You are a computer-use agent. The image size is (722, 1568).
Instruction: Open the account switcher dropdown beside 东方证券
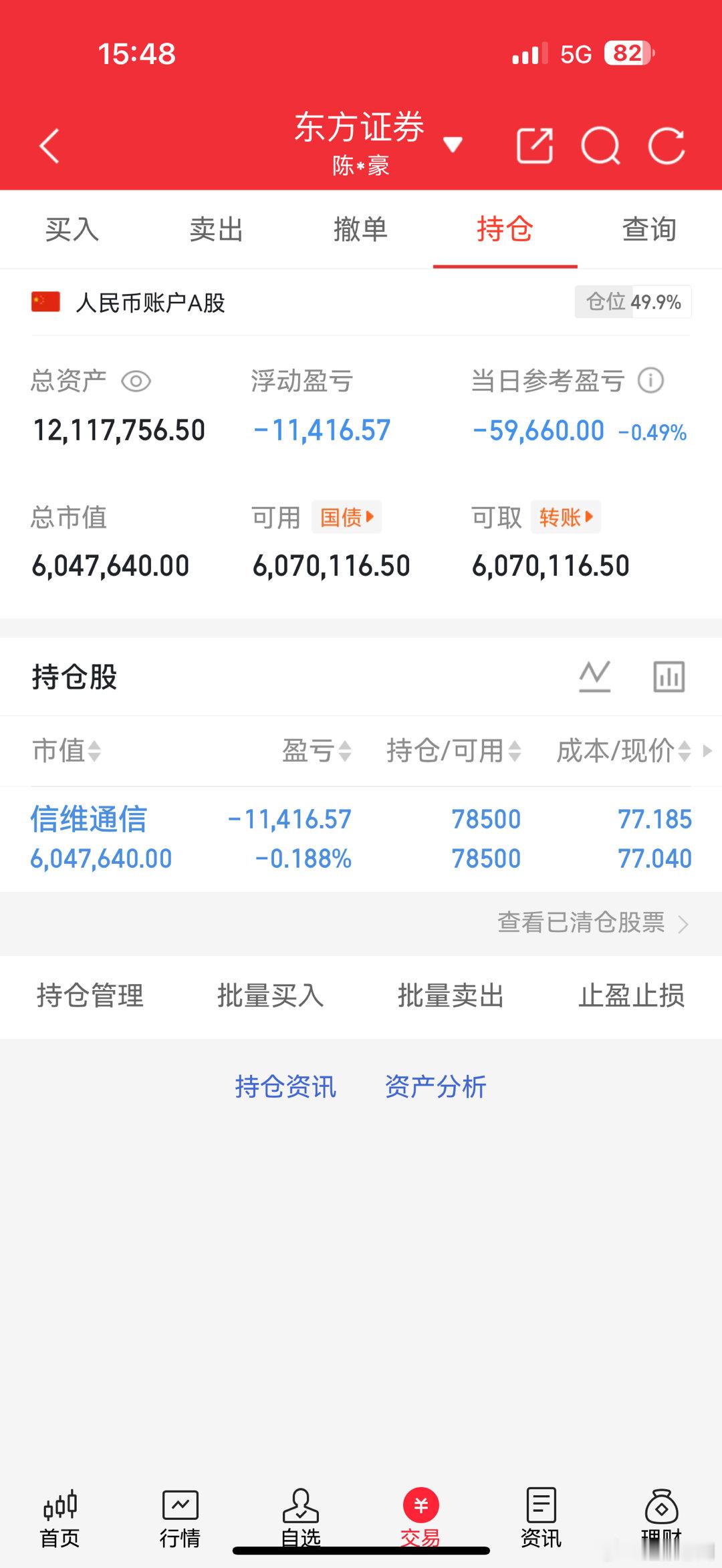point(454,144)
